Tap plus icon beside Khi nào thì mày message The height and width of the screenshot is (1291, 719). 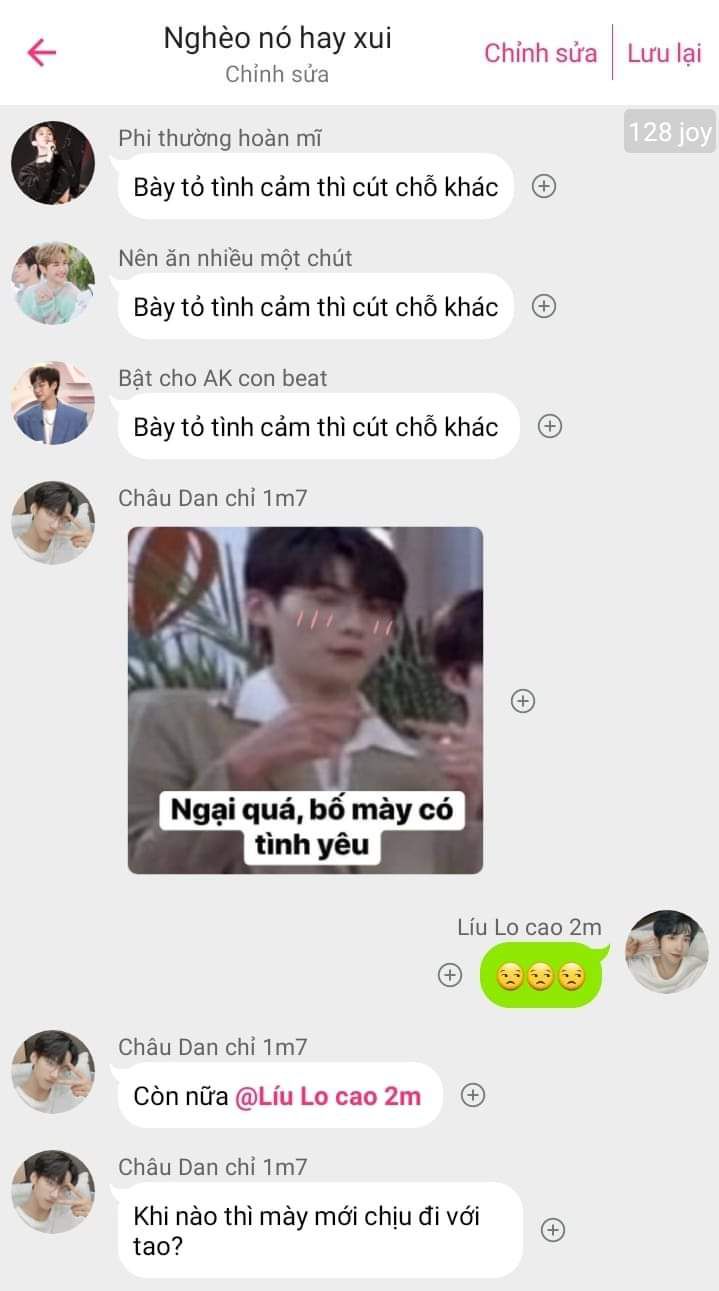tap(553, 1230)
